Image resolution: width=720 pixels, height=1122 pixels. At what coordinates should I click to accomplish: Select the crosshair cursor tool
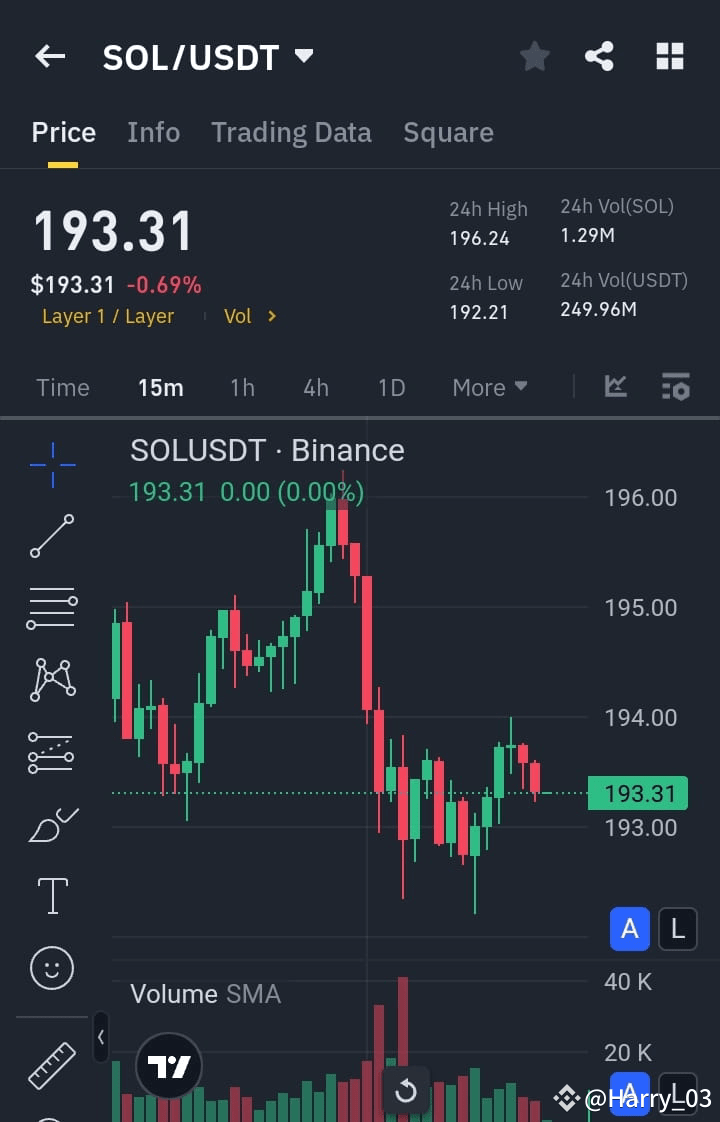pyautogui.click(x=52, y=463)
